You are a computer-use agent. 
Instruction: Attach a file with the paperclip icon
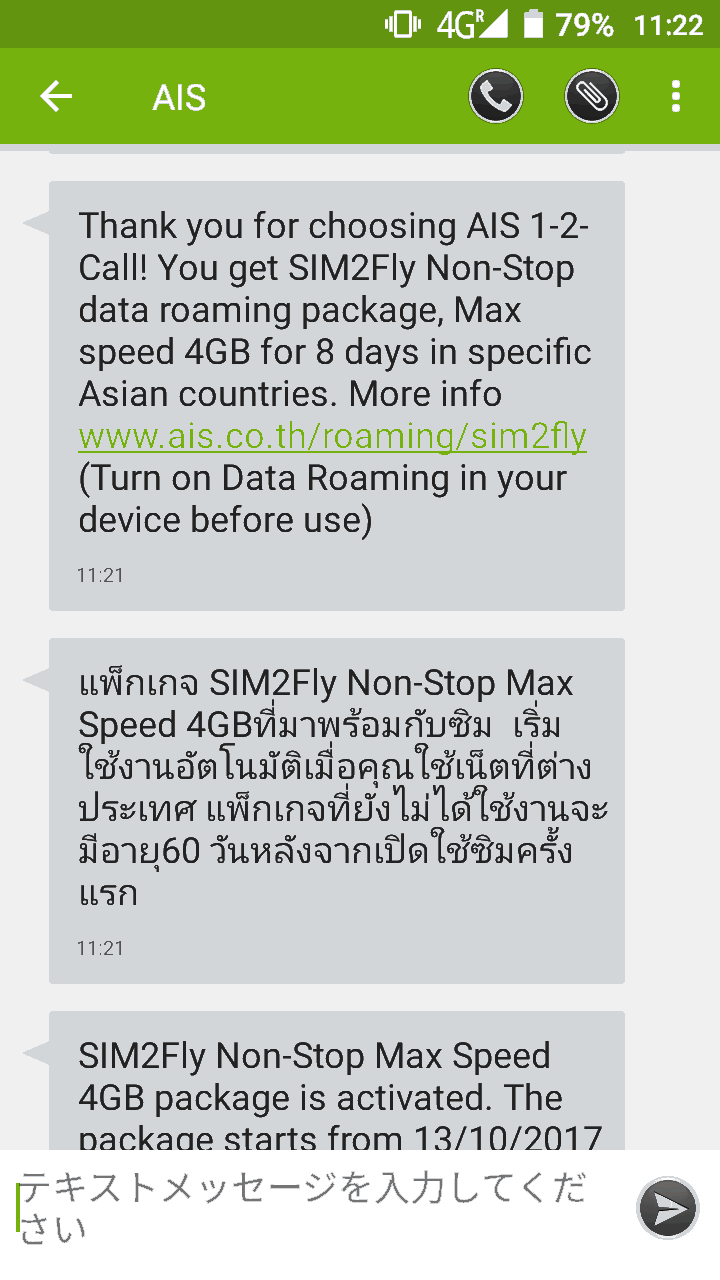(x=592, y=97)
